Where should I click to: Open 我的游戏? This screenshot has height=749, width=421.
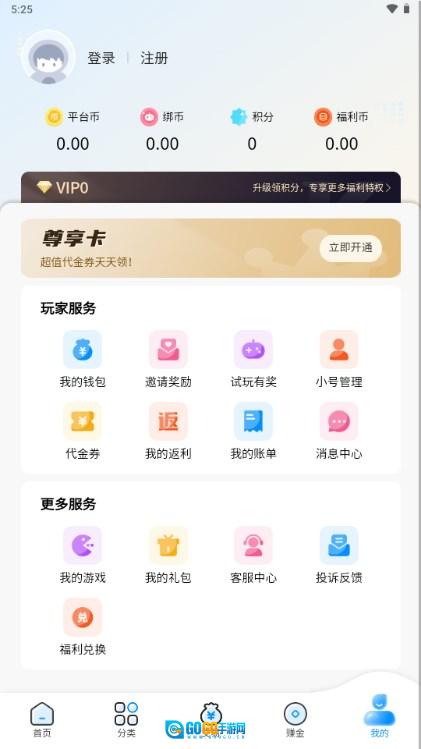pyautogui.click(x=83, y=555)
